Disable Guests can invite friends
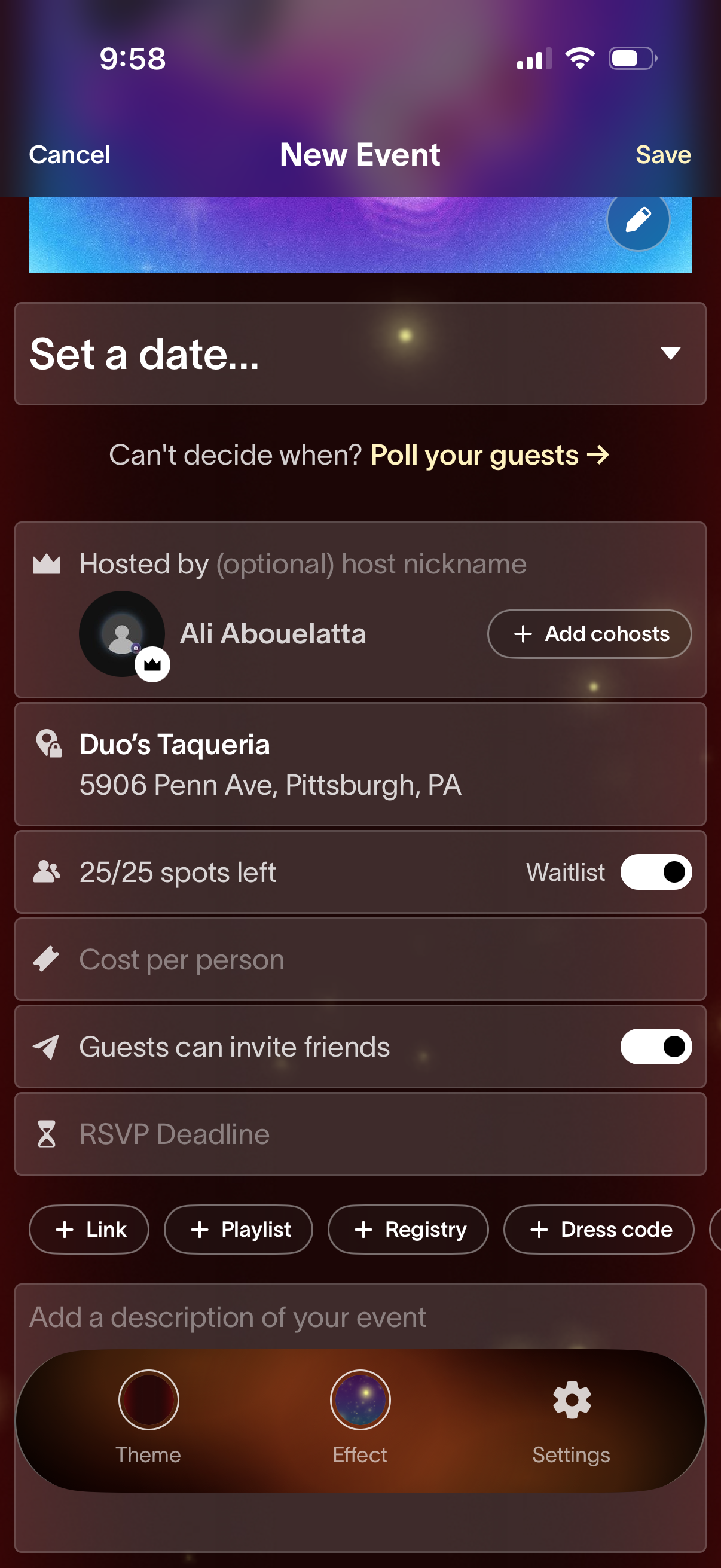The image size is (721, 1568). tap(655, 1047)
